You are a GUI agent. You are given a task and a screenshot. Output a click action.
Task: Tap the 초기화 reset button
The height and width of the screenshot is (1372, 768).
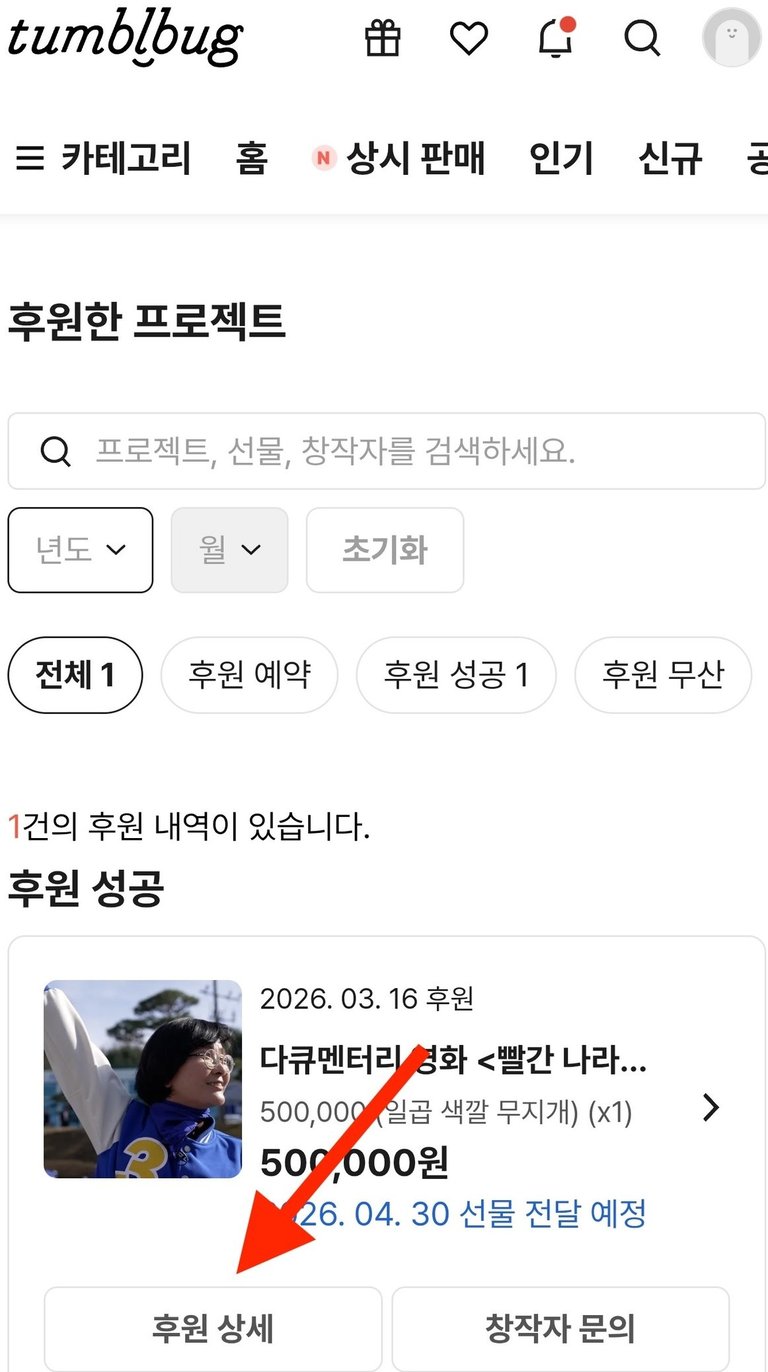pos(384,550)
